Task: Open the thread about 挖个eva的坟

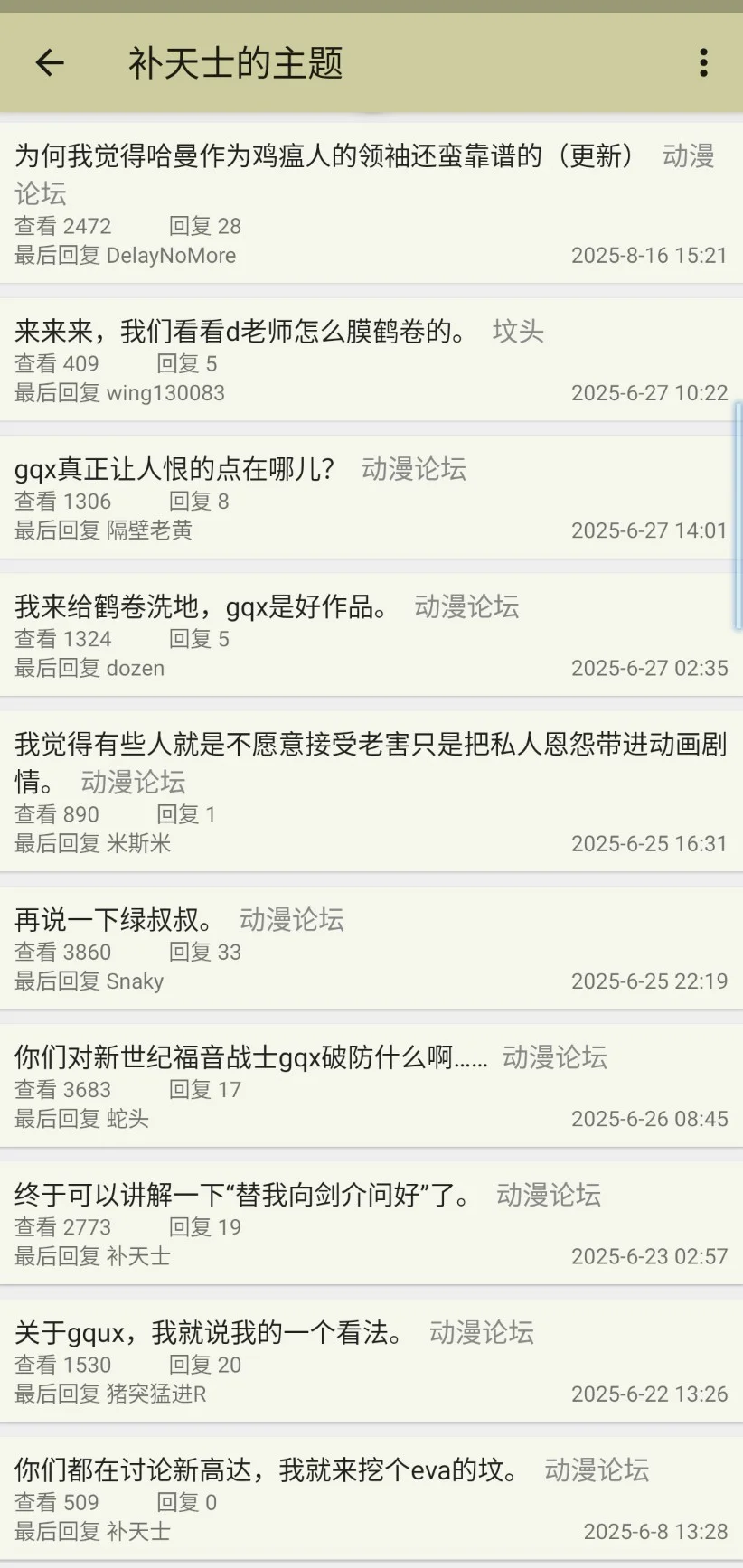Action: [371, 1498]
